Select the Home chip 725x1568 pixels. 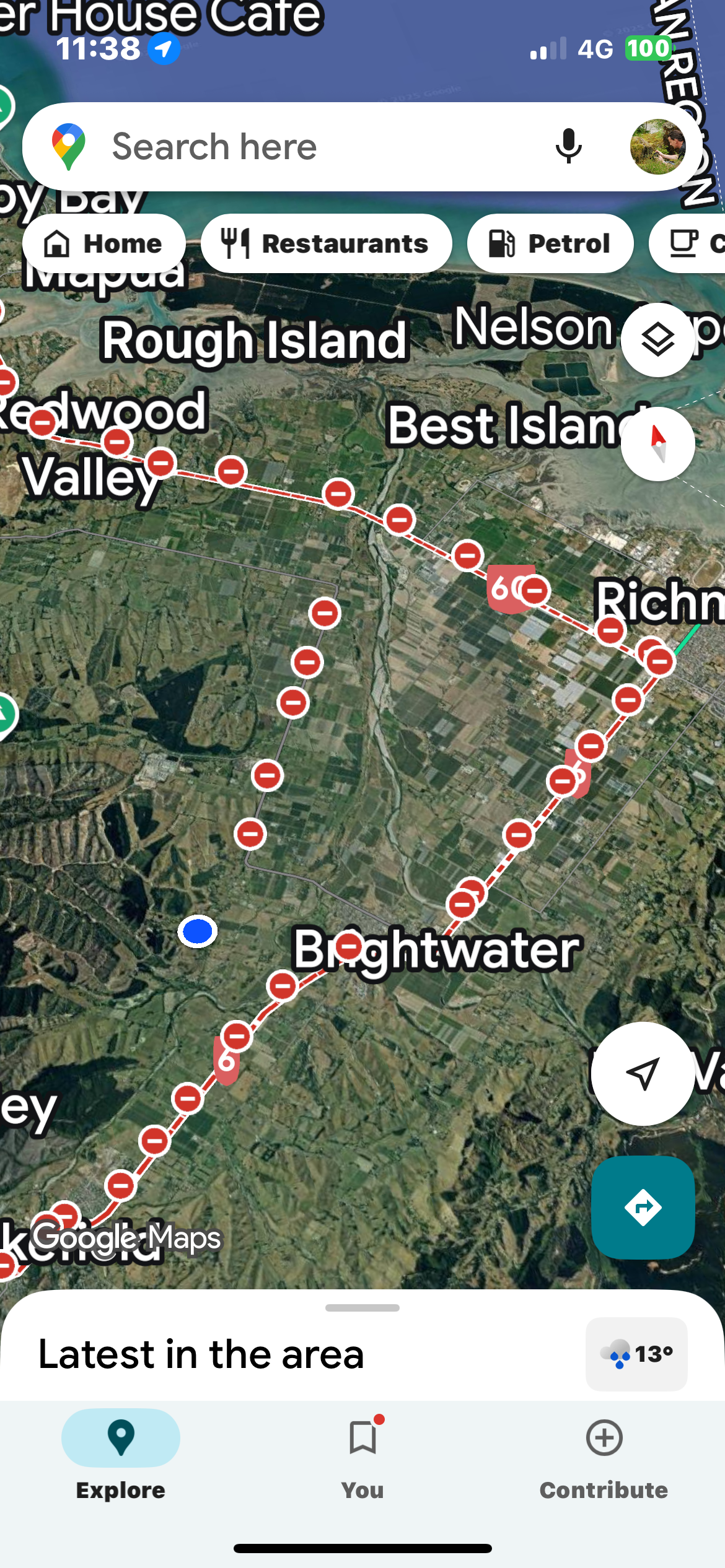[x=103, y=243]
